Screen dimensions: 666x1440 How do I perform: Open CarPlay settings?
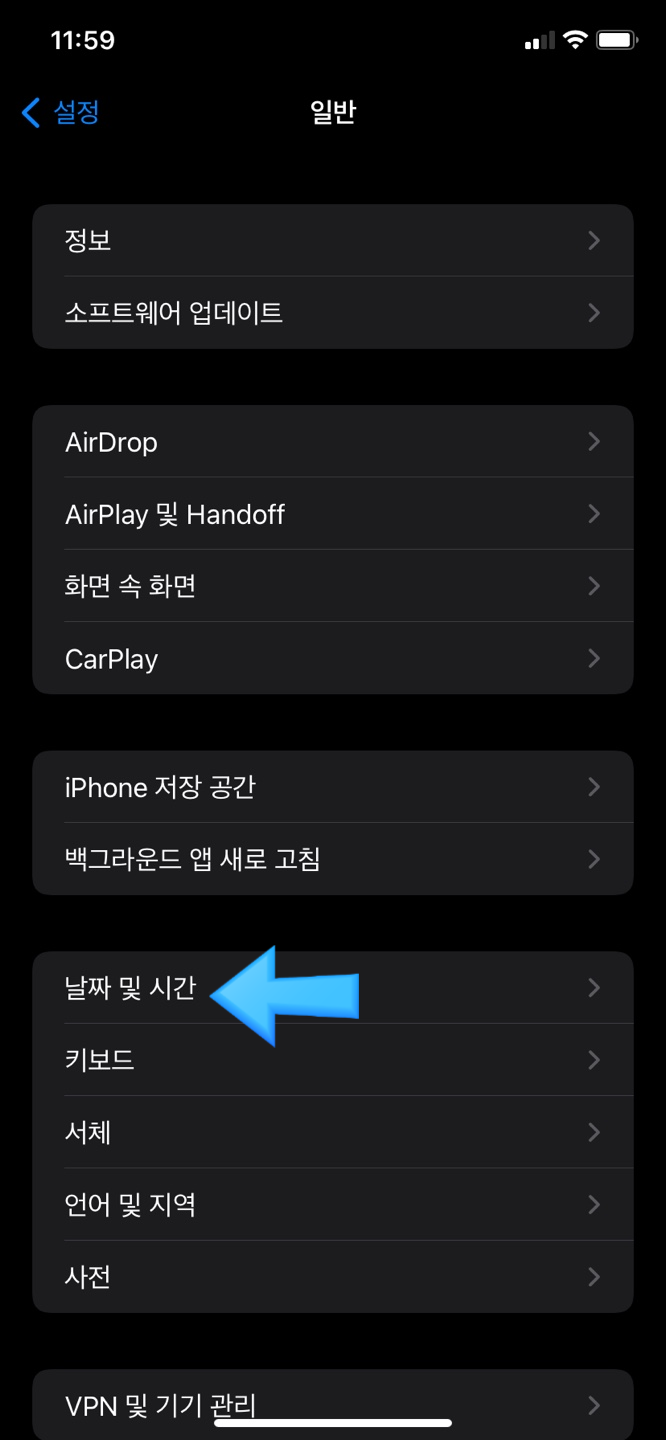[x=332, y=659]
